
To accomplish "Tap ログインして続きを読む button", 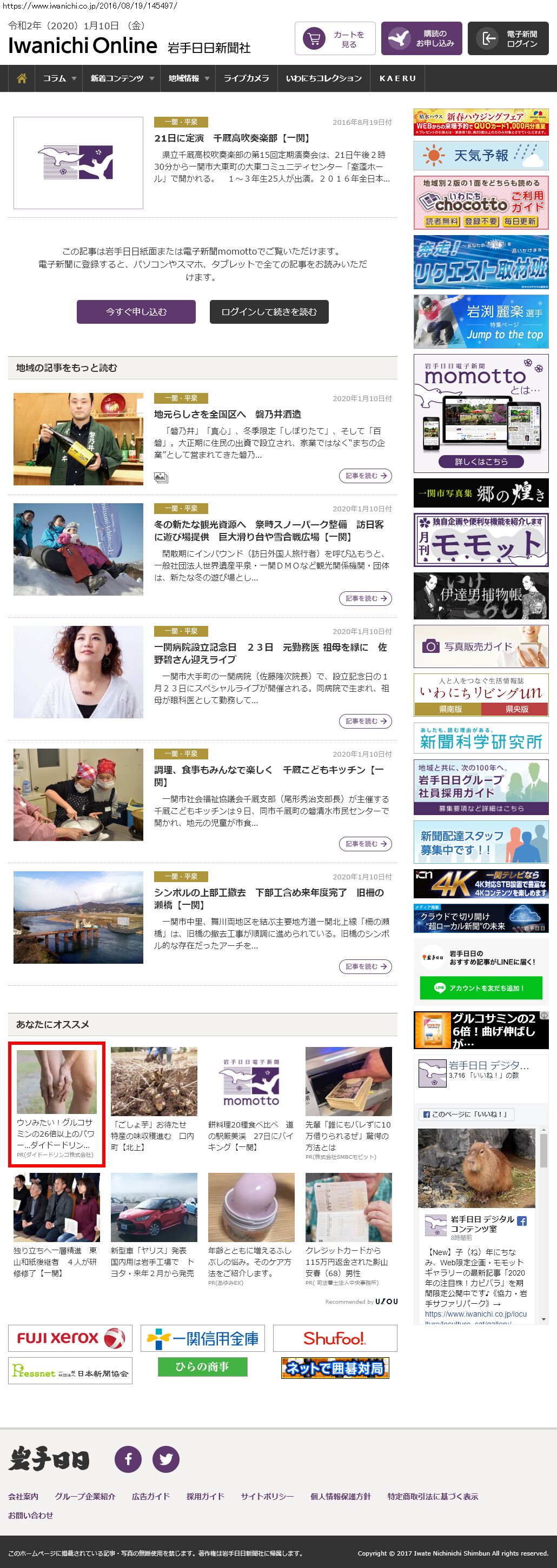I will [269, 312].
